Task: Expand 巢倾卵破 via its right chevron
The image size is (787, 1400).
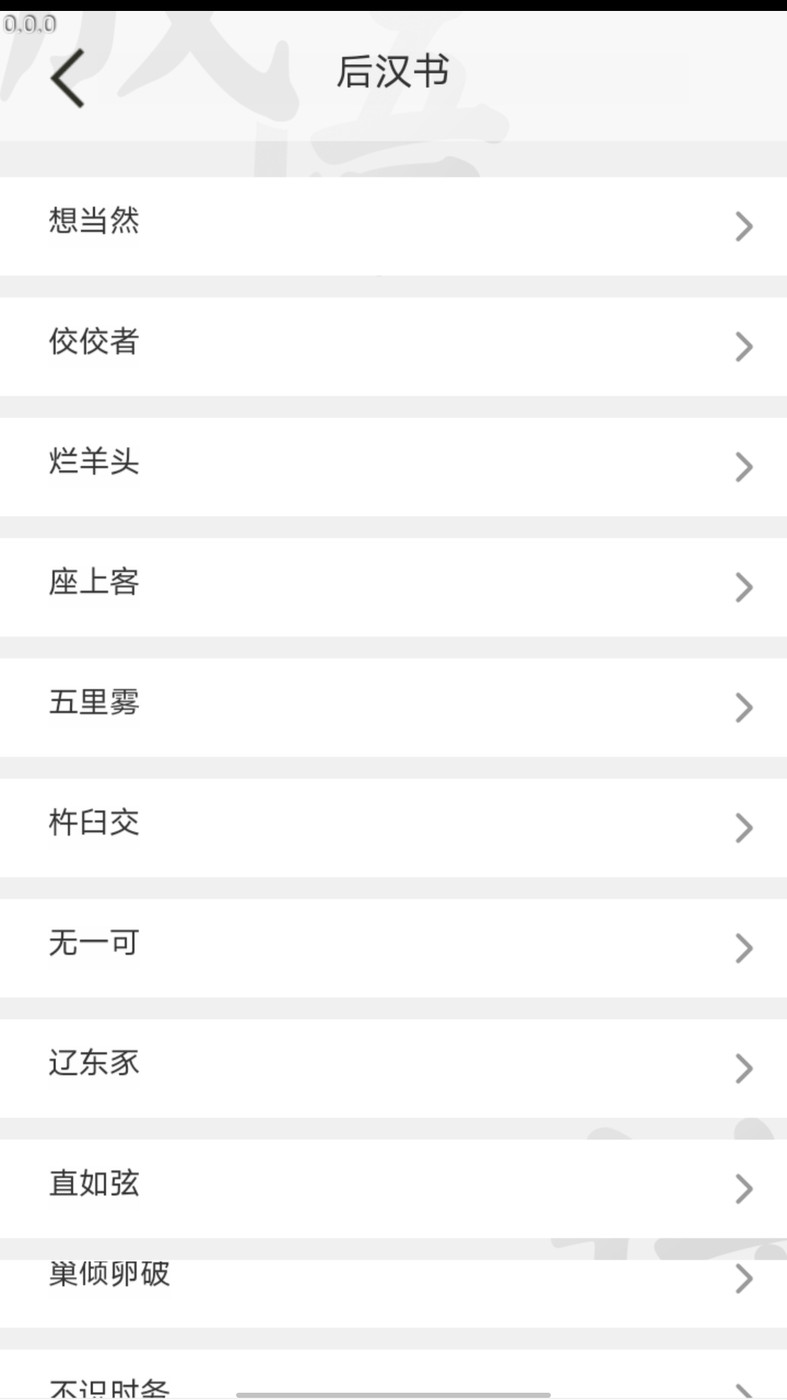Action: click(744, 1277)
